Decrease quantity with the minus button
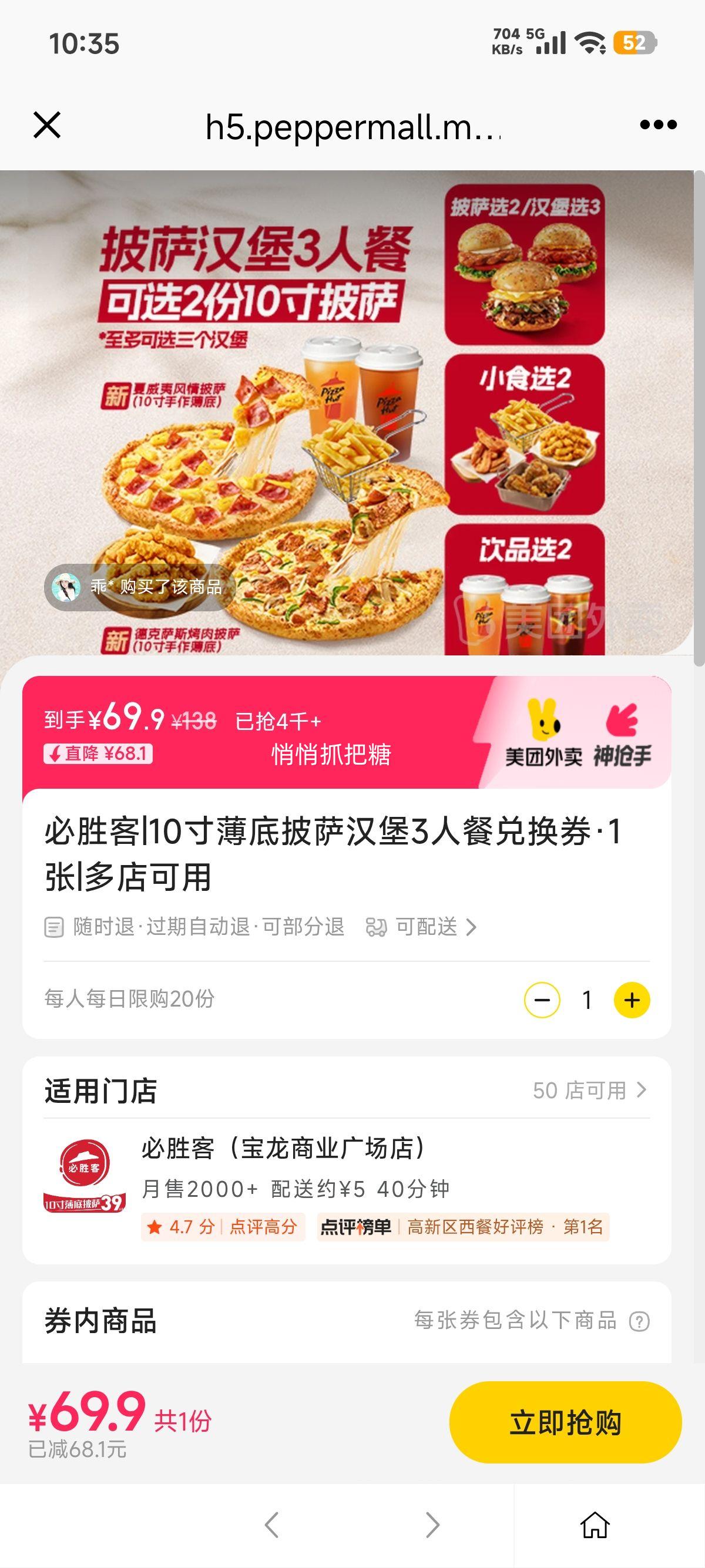The image size is (705, 1568). (542, 1000)
